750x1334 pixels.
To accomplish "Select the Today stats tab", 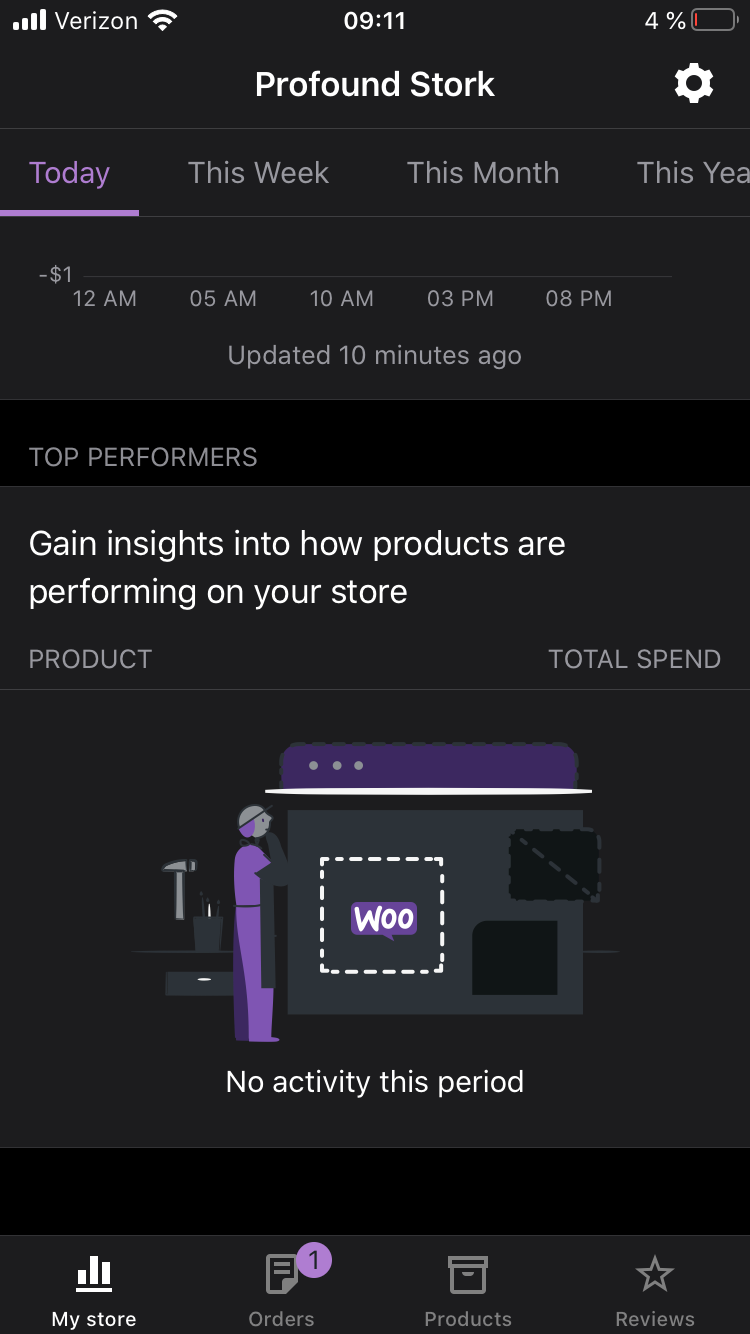I will [x=69, y=173].
